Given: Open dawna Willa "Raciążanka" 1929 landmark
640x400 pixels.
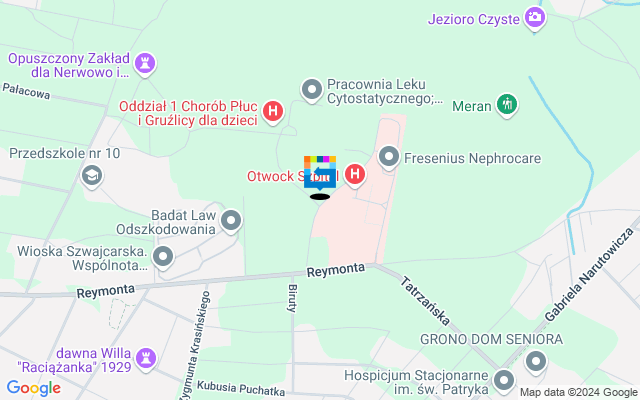Looking at the screenshot, I should pos(146,357).
